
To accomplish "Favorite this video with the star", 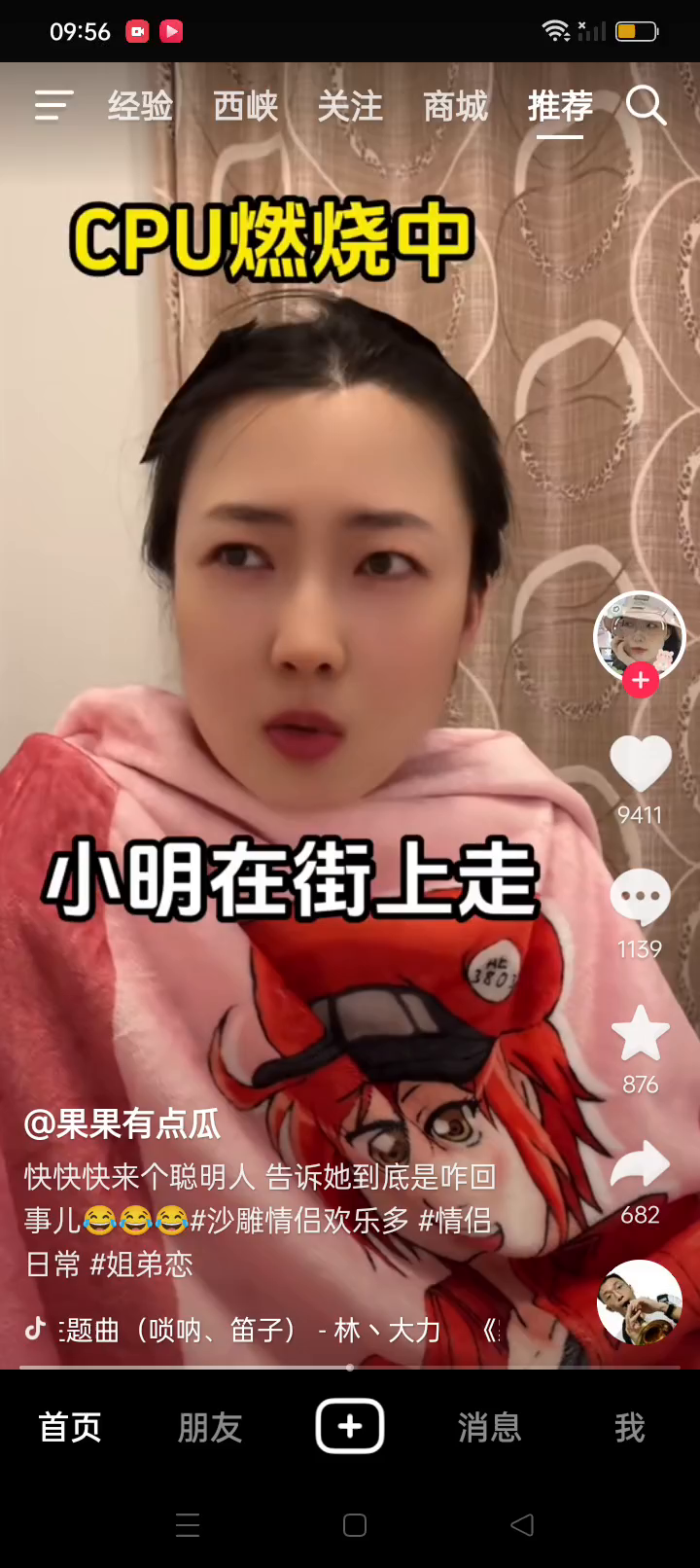I will 640,1034.
